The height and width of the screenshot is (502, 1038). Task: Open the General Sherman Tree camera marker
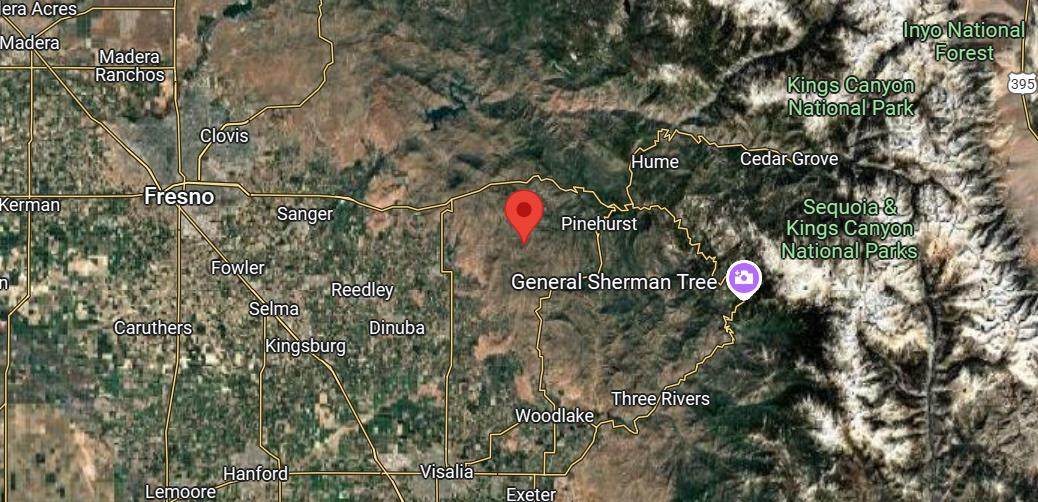(x=742, y=279)
